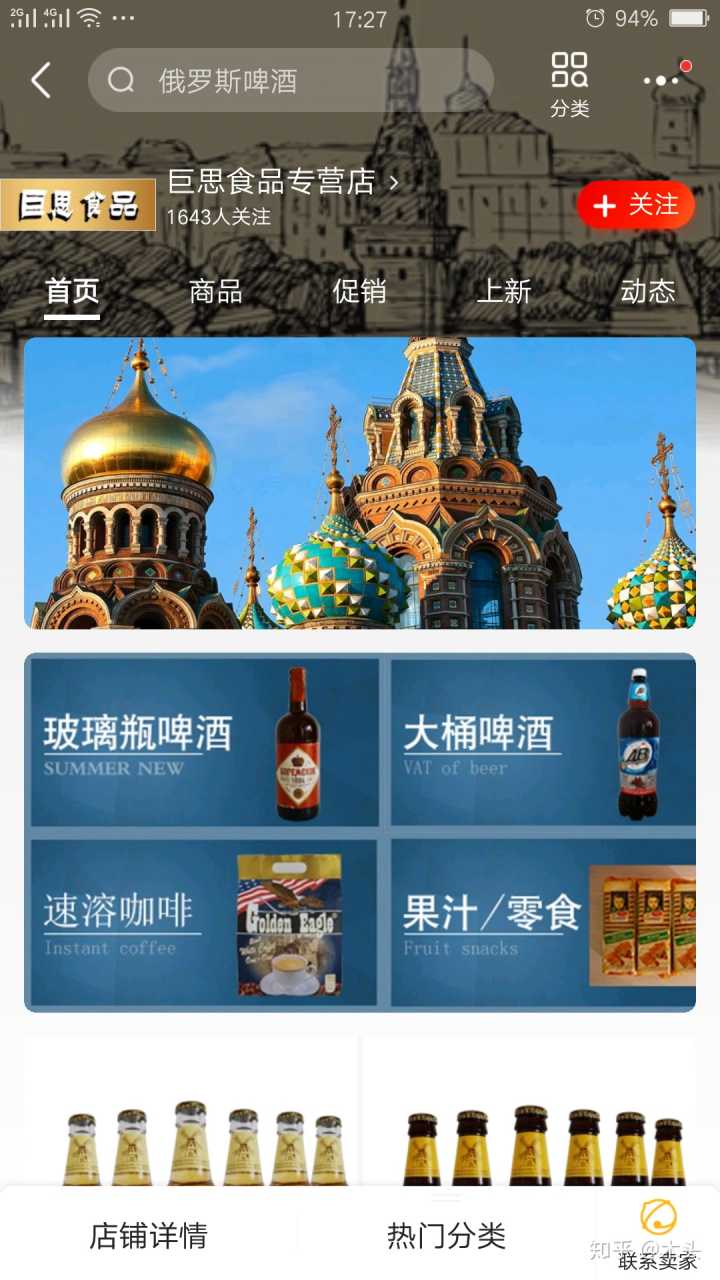Select the 首页 tab
The width and height of the screenshot is (720, 1280).
click(x=72, y=291)
